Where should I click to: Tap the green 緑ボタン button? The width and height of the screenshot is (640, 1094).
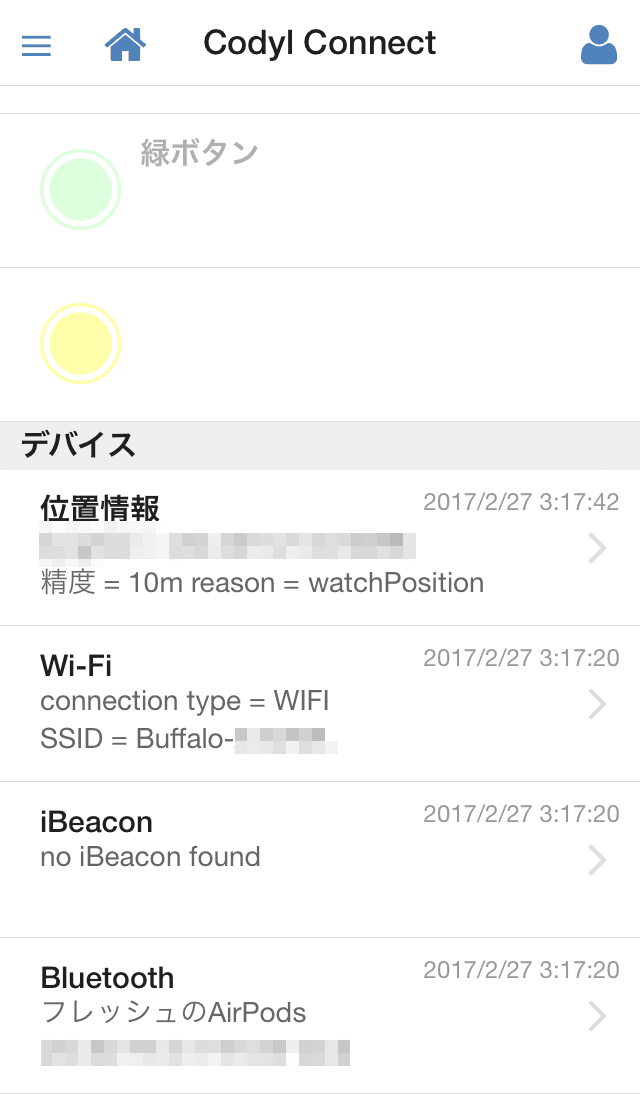80,190
